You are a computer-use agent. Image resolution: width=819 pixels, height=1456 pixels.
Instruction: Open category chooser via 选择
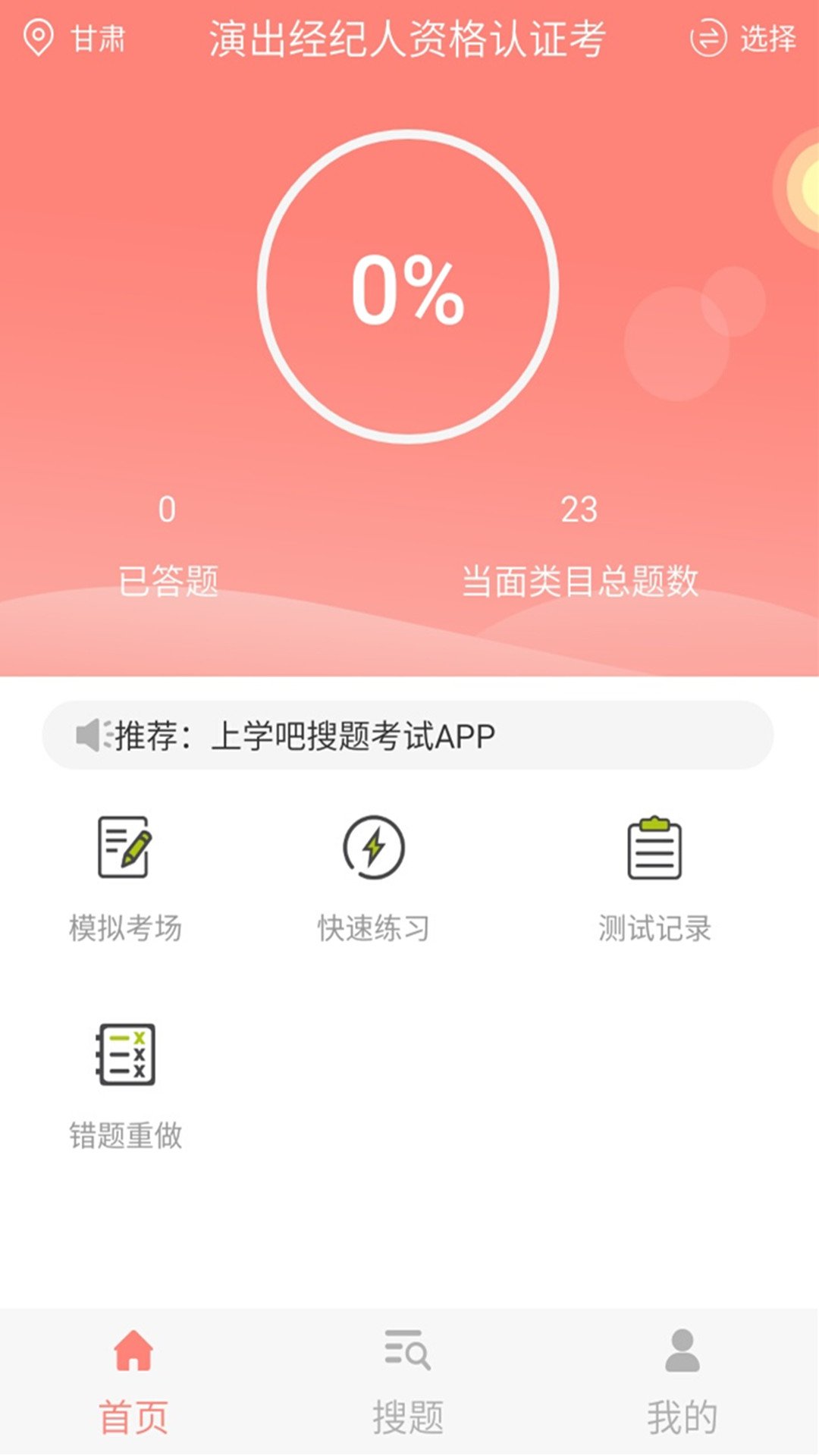764,36
